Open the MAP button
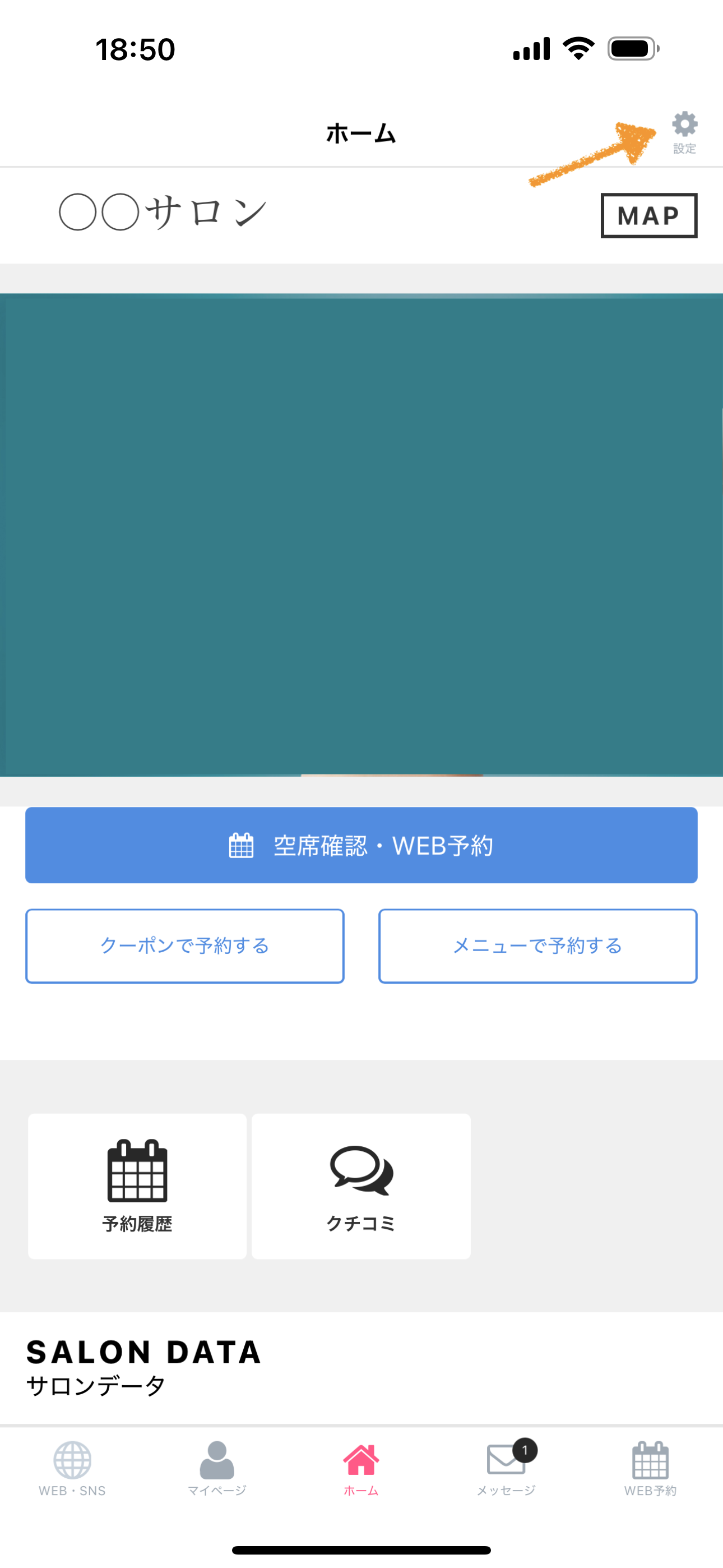723x1568 pixels. pos(649,215)
